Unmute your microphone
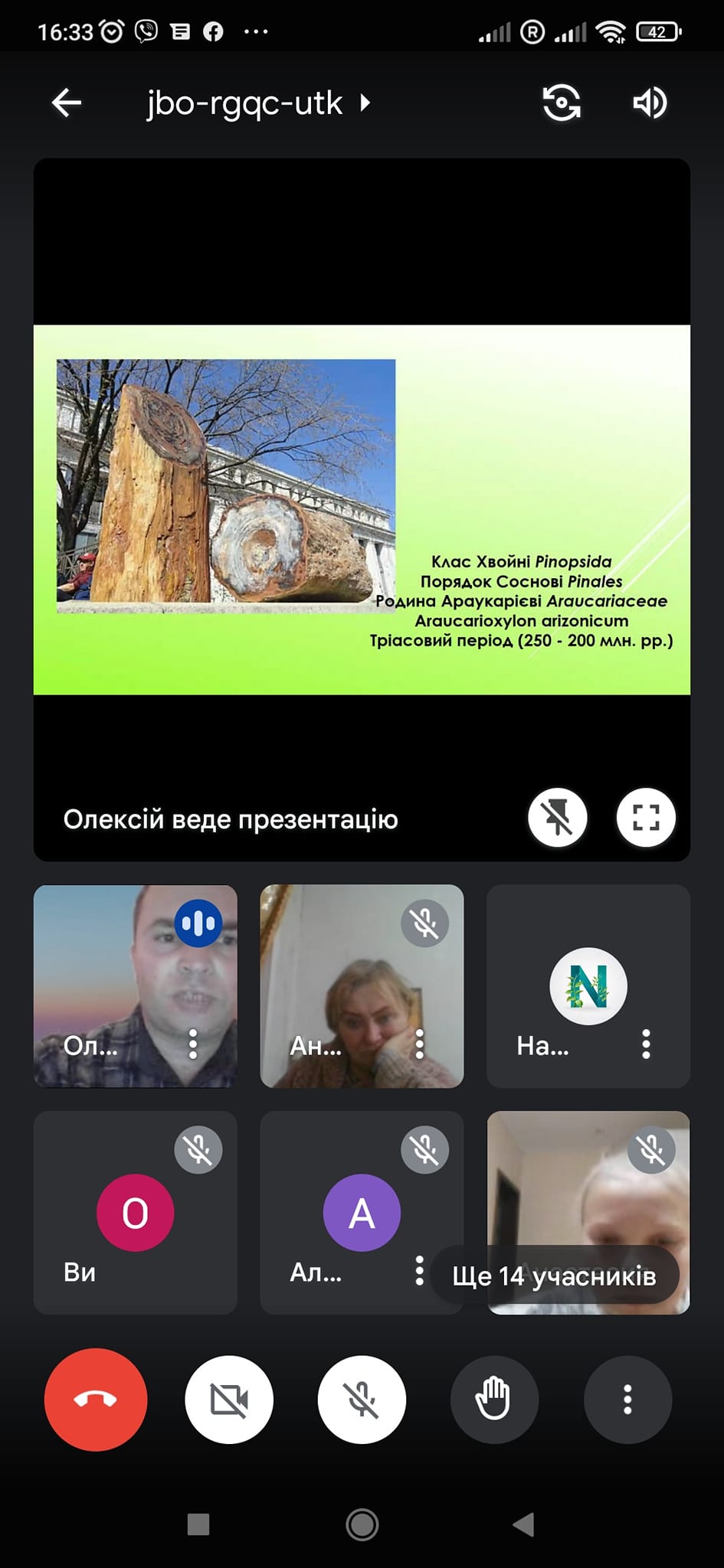Image resolution: width=724 pixels, height=1568 pixels. [362, 1400]
